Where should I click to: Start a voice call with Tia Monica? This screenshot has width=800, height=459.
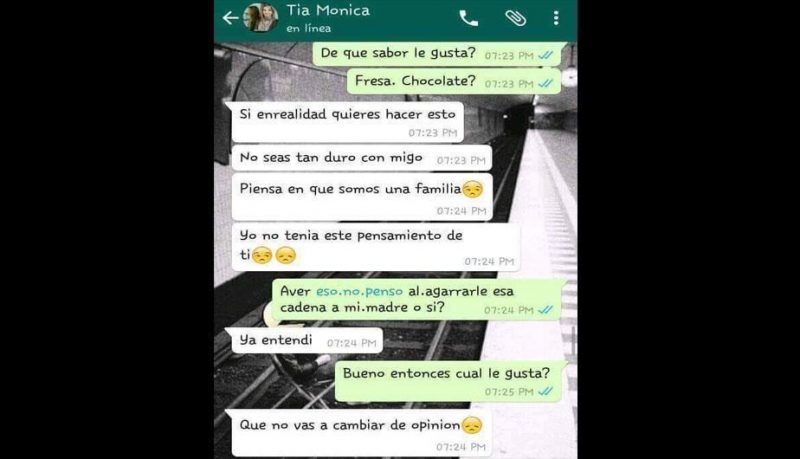coord(468,18)
